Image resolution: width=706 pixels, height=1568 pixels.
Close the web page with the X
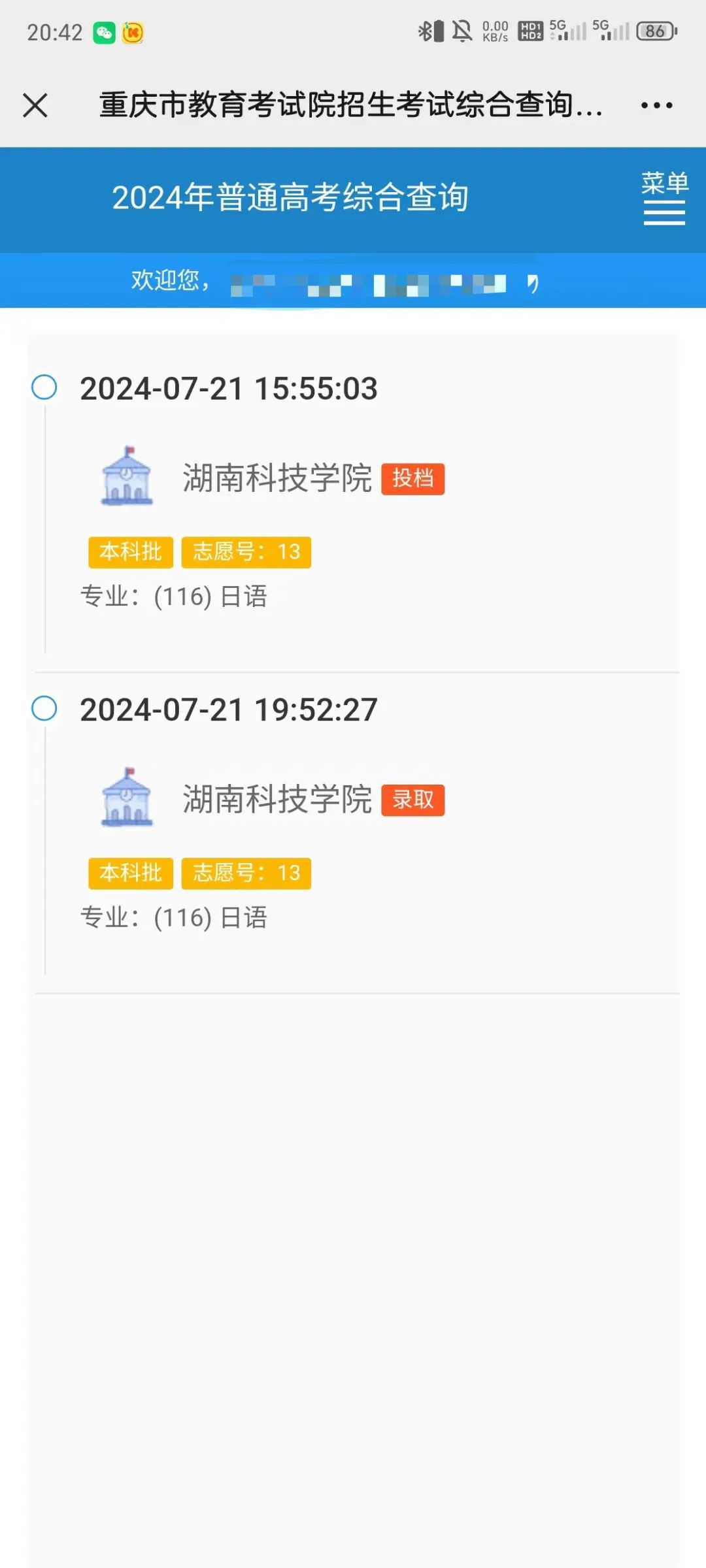coord(35,105)
